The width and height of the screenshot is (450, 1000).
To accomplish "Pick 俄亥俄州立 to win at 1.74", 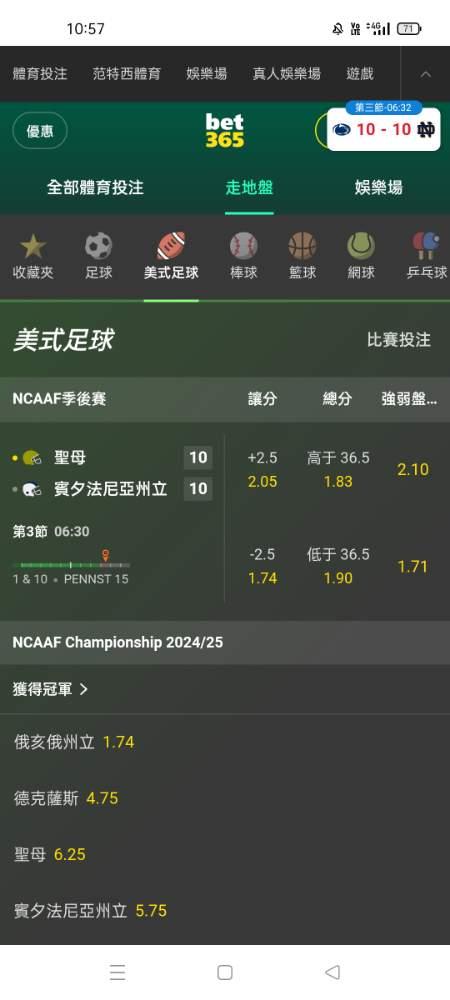I will [x=74, y=742].
